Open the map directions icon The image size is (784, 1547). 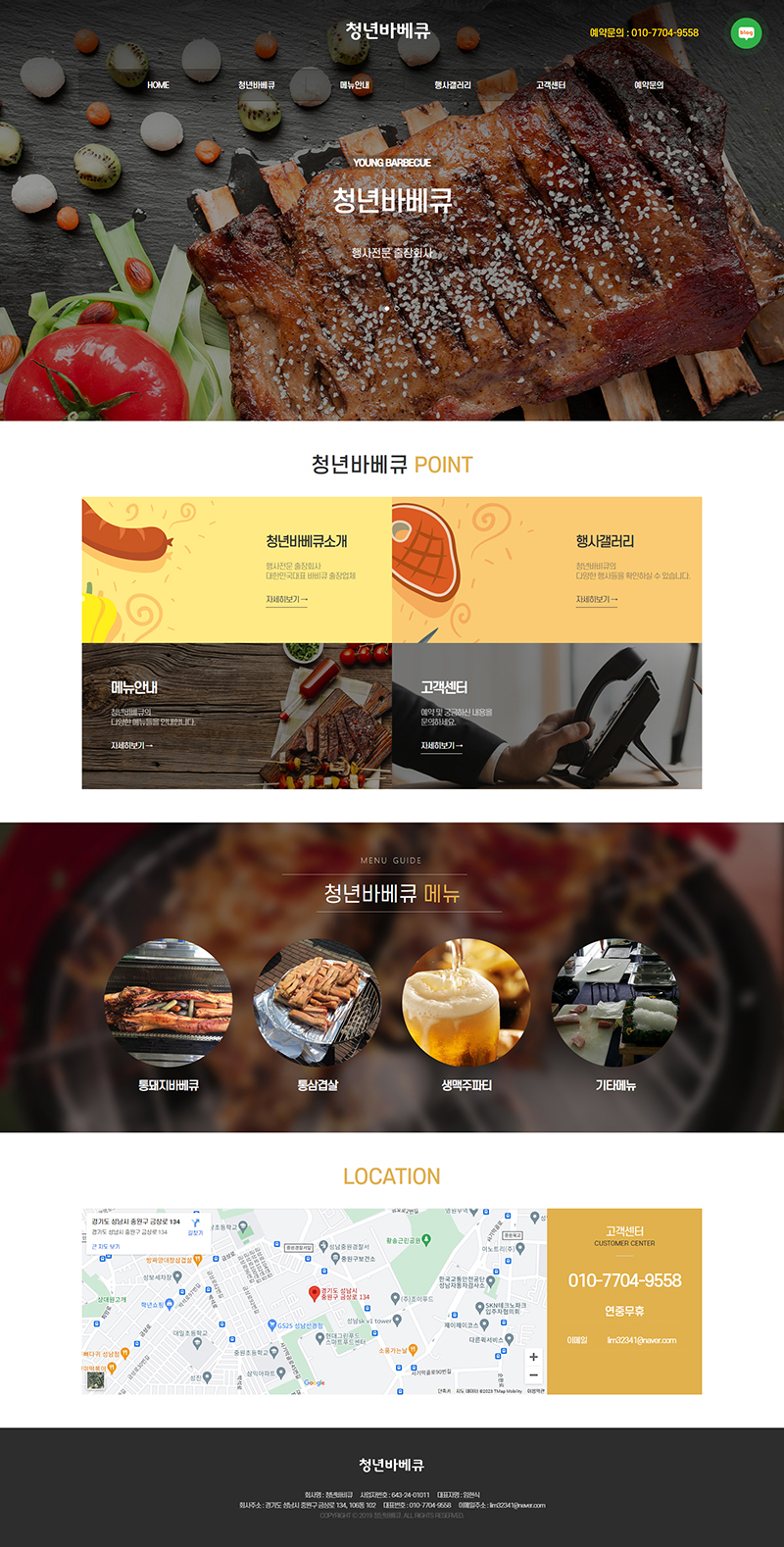point(196,1224)
